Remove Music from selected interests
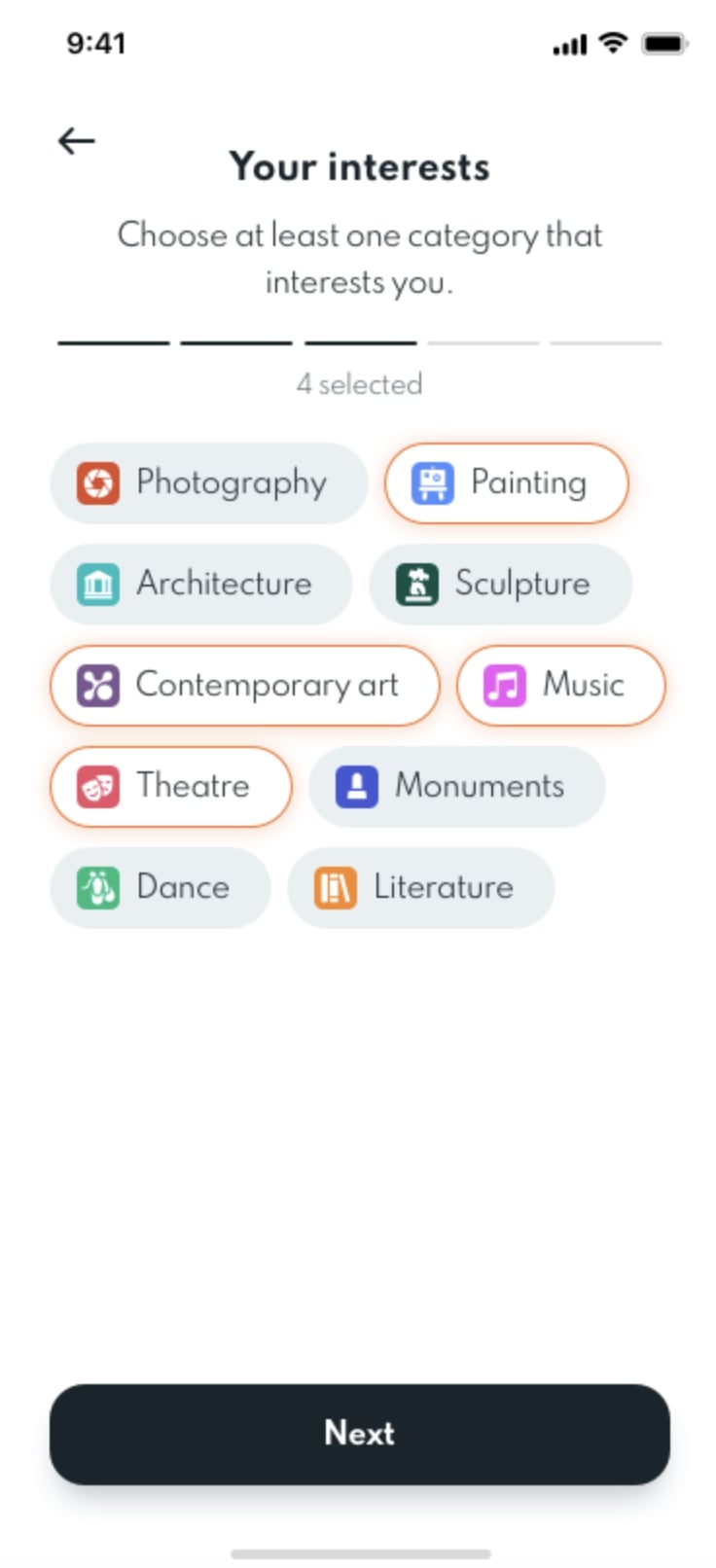This screenshot has height=1568, width=716. click(x=560, y=686)
